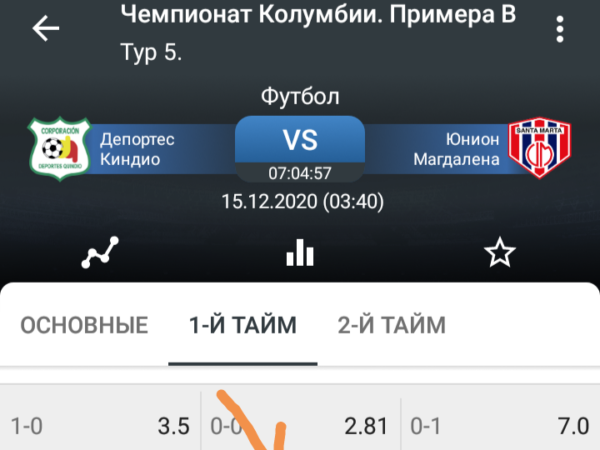Open the three-dot overflow menu
The image size is (600, 450).
coord(560,29)
